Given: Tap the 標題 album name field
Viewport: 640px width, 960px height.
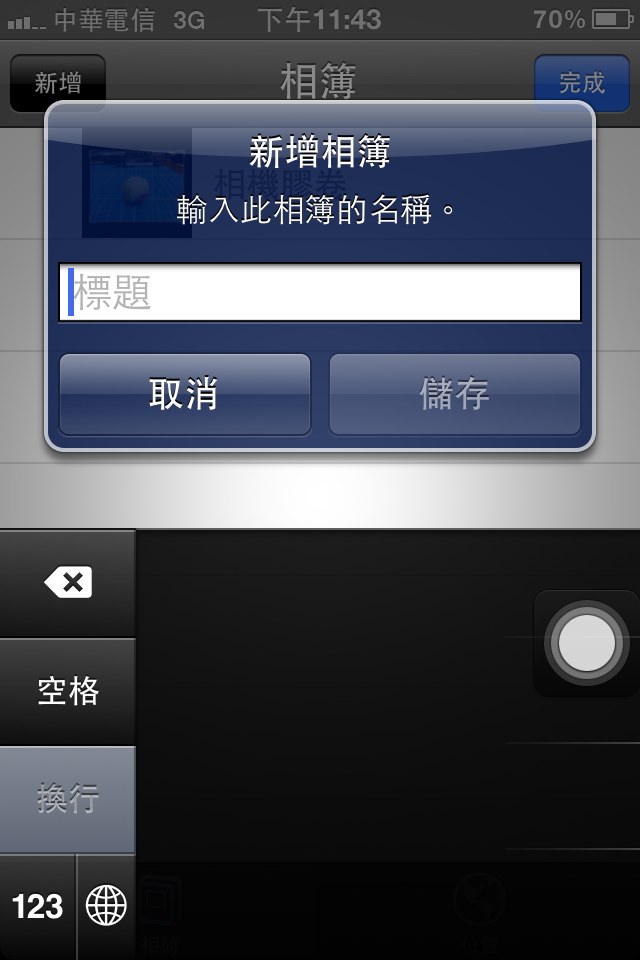Looking at the screenshot, I should (x=320, y=292).
